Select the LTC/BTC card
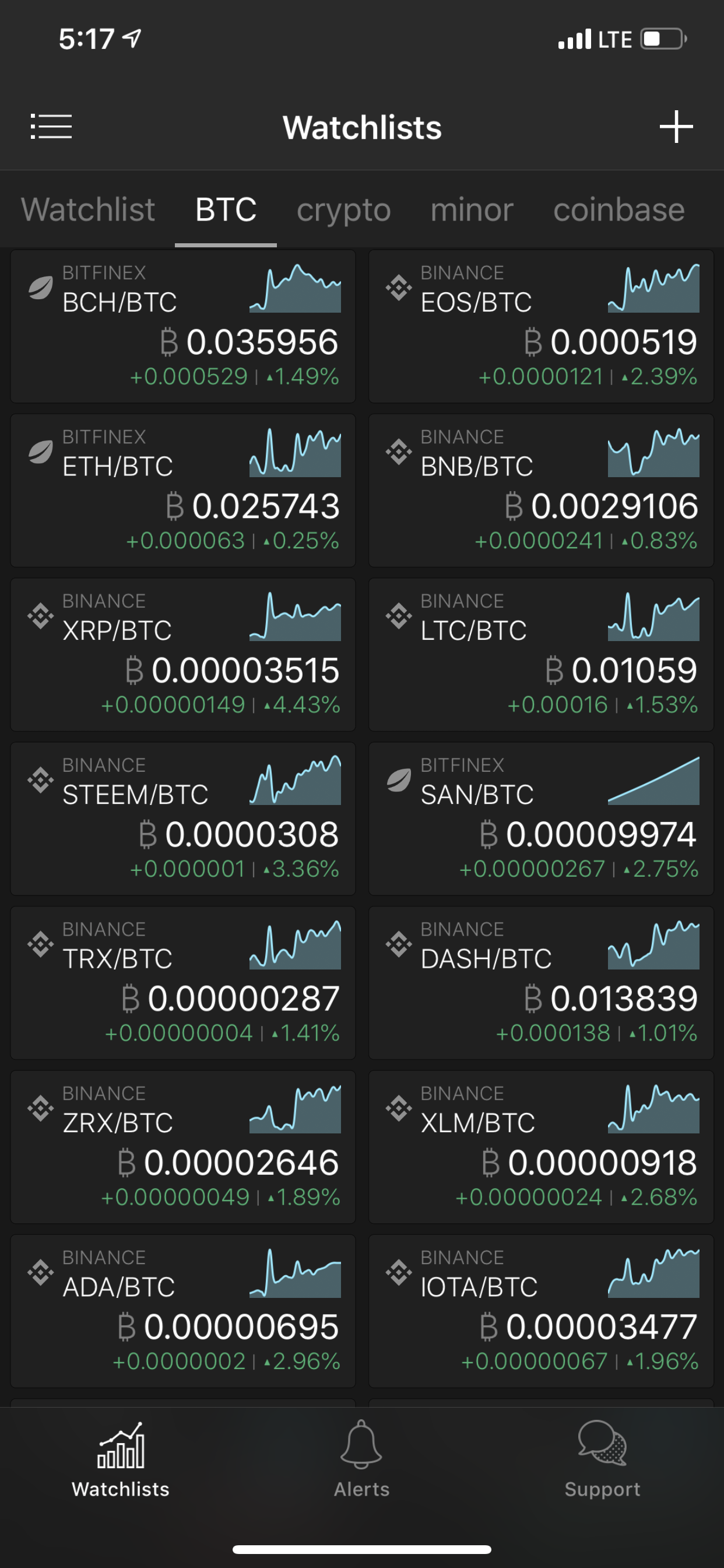 pos(541,654)
